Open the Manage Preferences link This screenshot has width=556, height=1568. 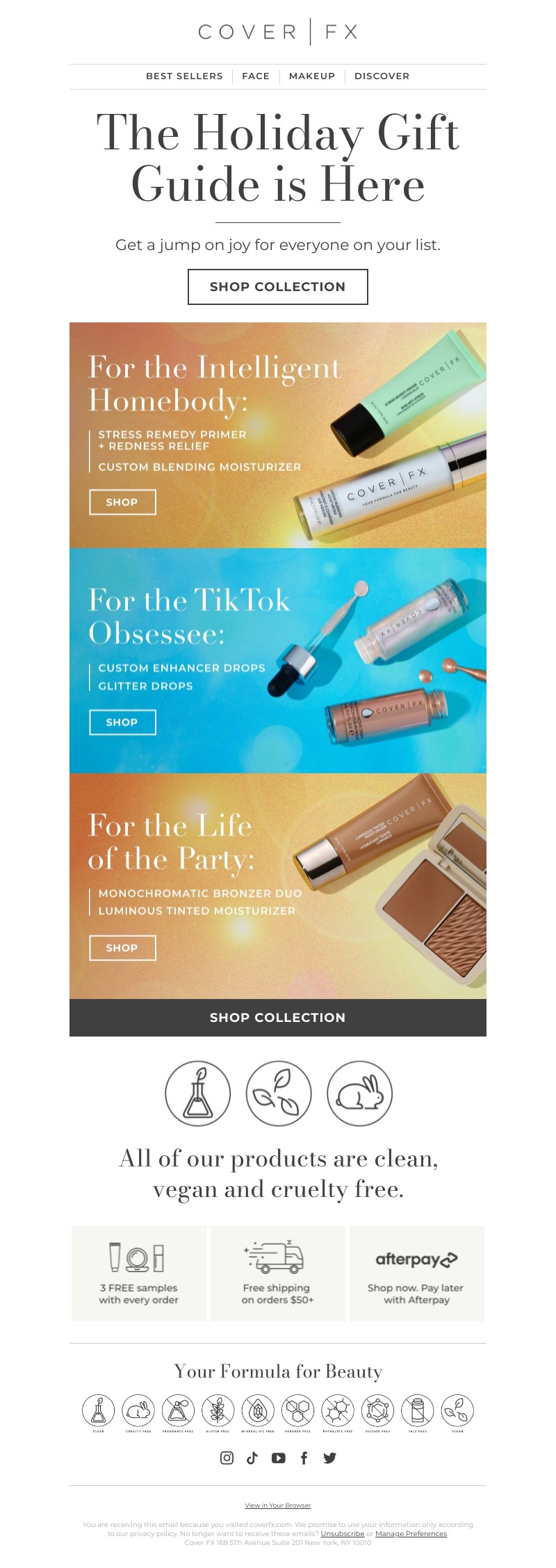tap(411, 1533)
